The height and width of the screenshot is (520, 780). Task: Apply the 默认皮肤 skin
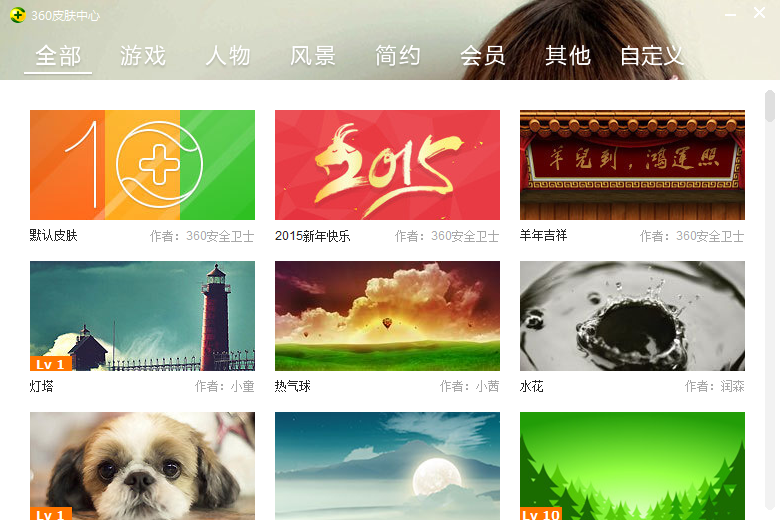point(142,165)
